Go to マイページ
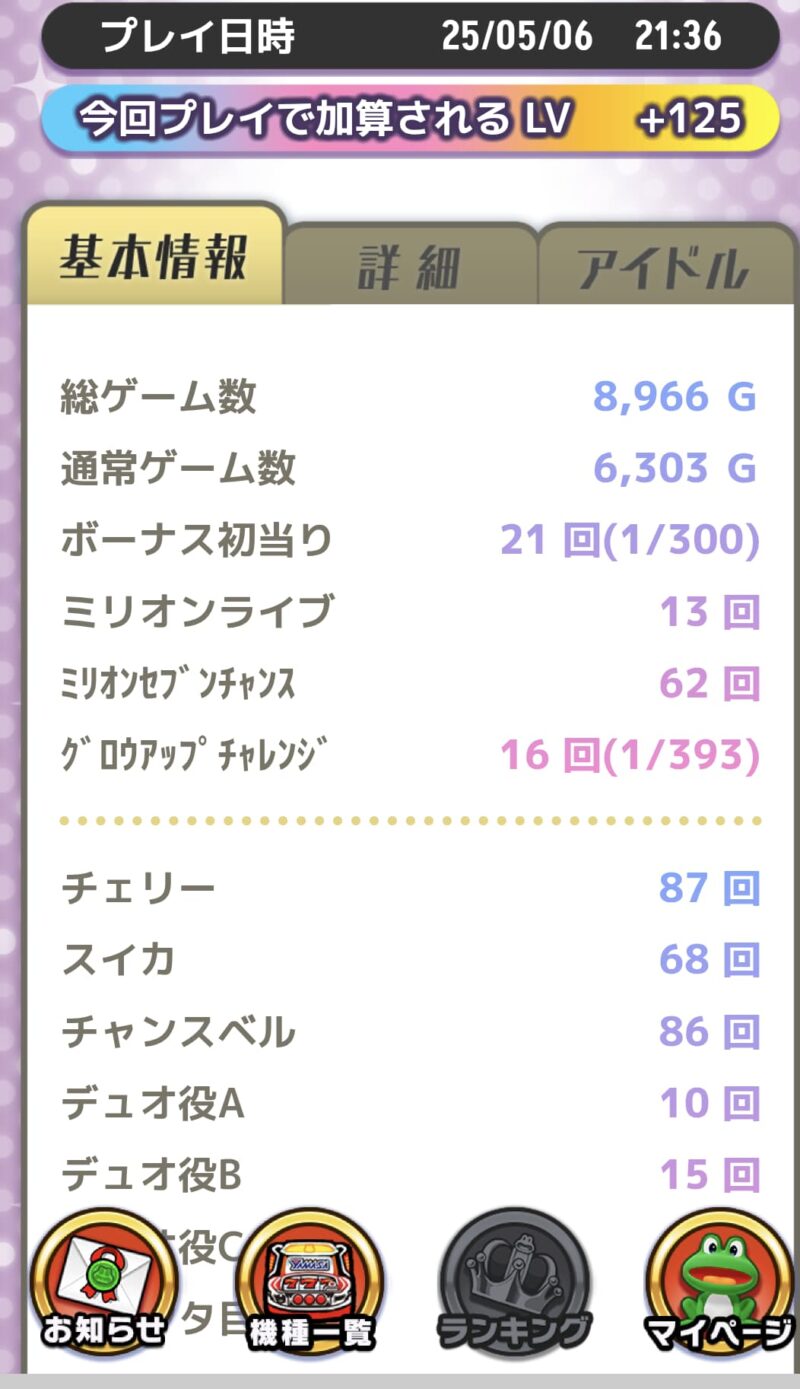The height and width of the screenshot is (1389, 800). pos(720,1282)
